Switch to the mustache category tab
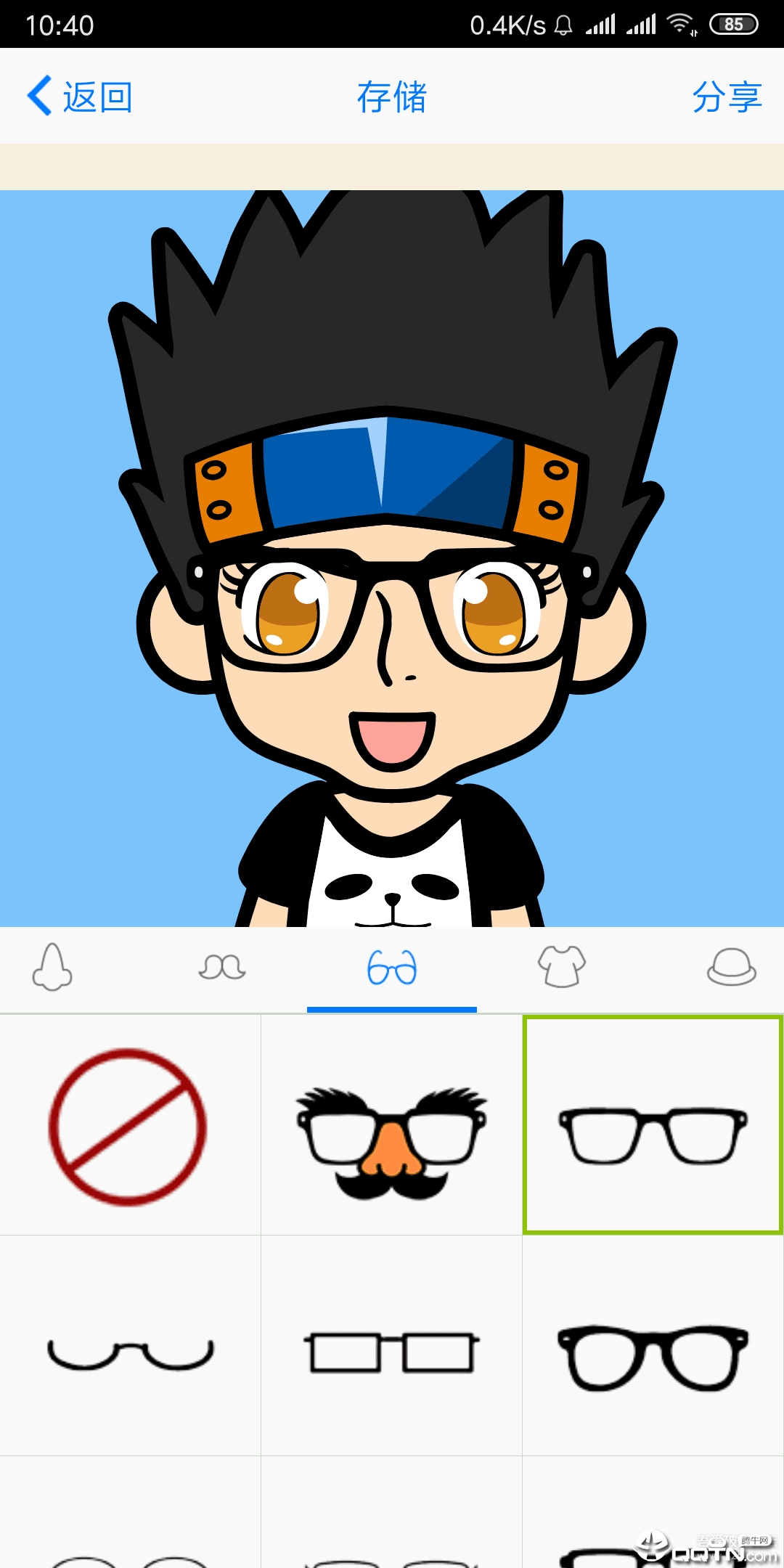Image resolution: width=784 pixels, height=1568 pixels. point(222,968)
